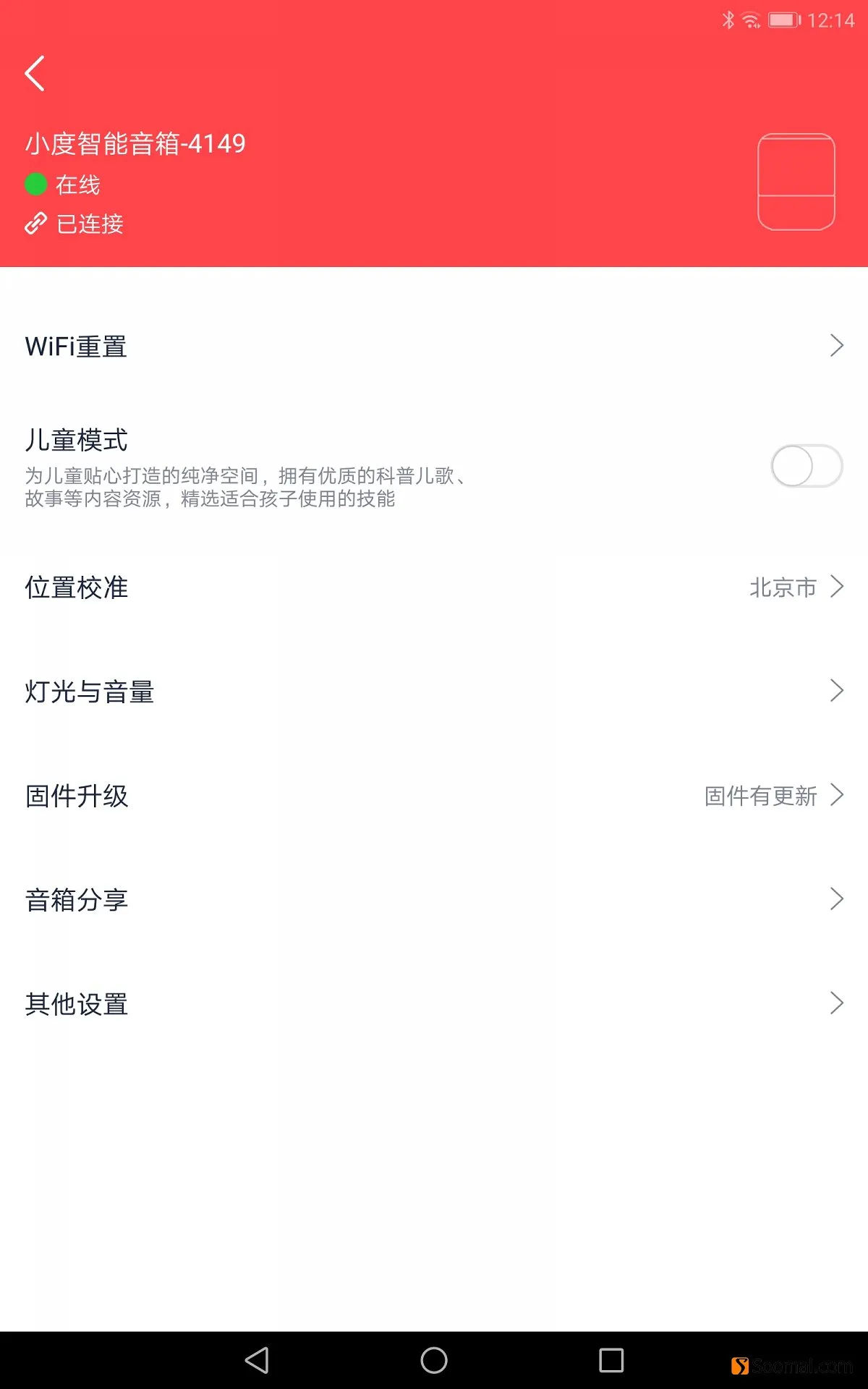This screenshot has width=868, height=1389.
Task: Tap the system home button
Action: click(x=434, y=1360)
